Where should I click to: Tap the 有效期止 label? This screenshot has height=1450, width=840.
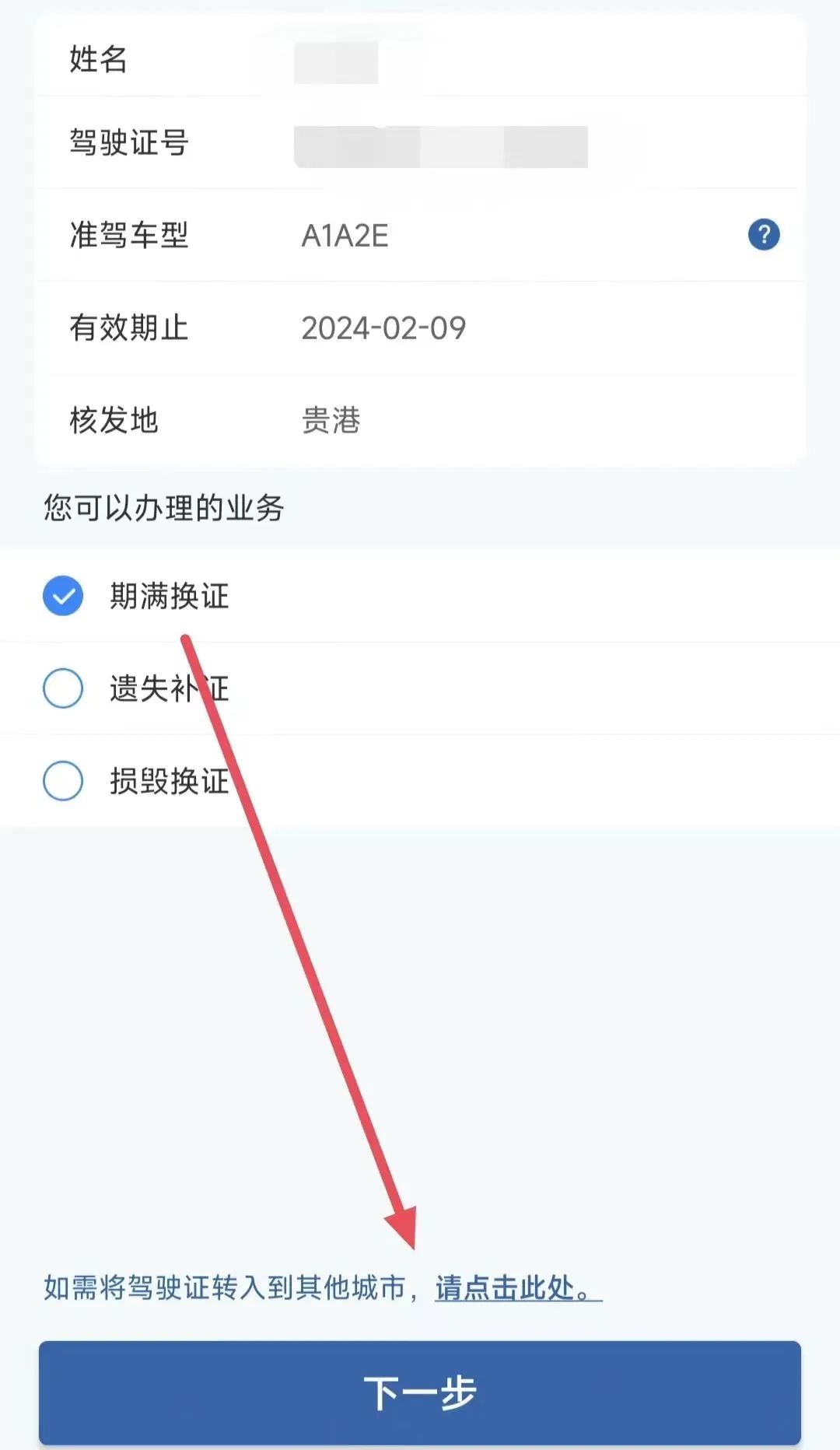[128, 328]
